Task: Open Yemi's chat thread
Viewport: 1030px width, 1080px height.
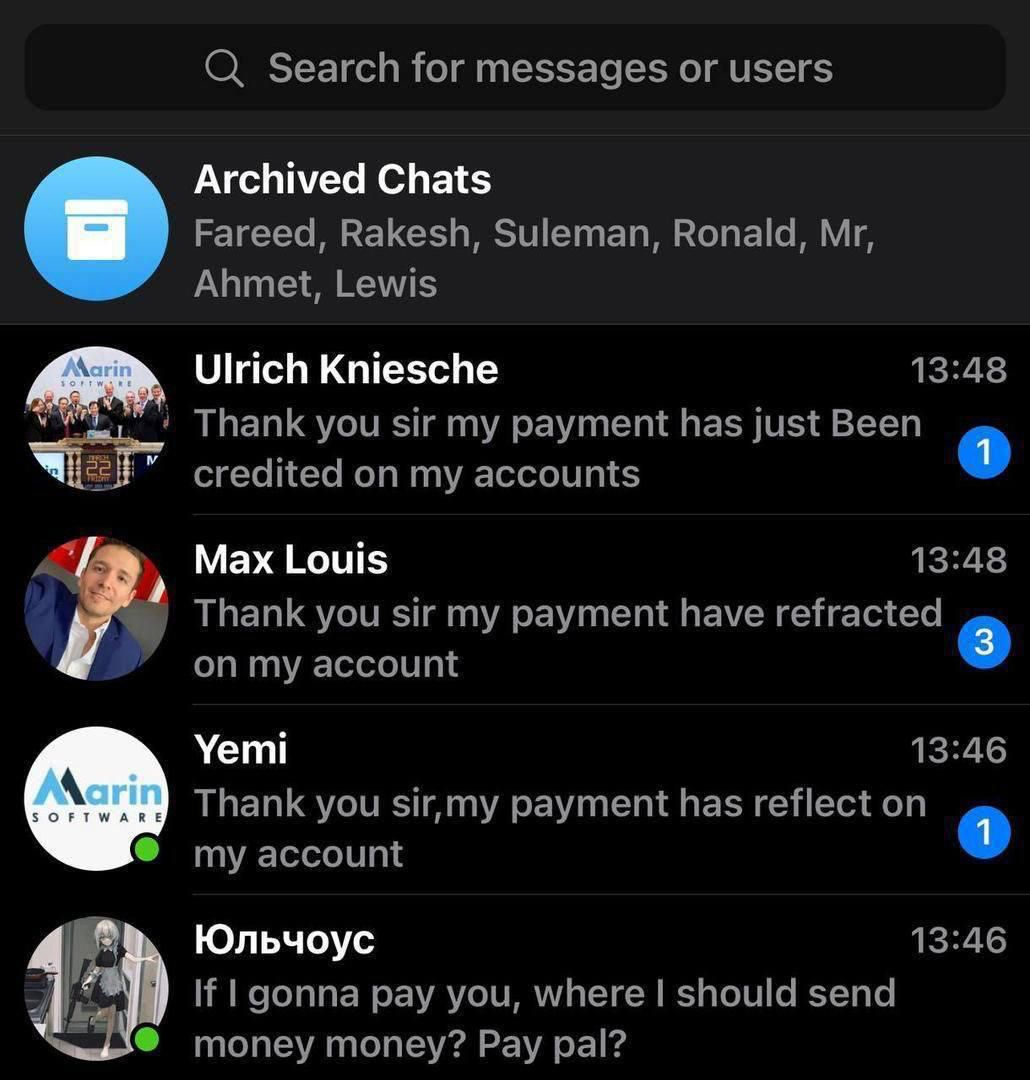Action: [560, 800]
